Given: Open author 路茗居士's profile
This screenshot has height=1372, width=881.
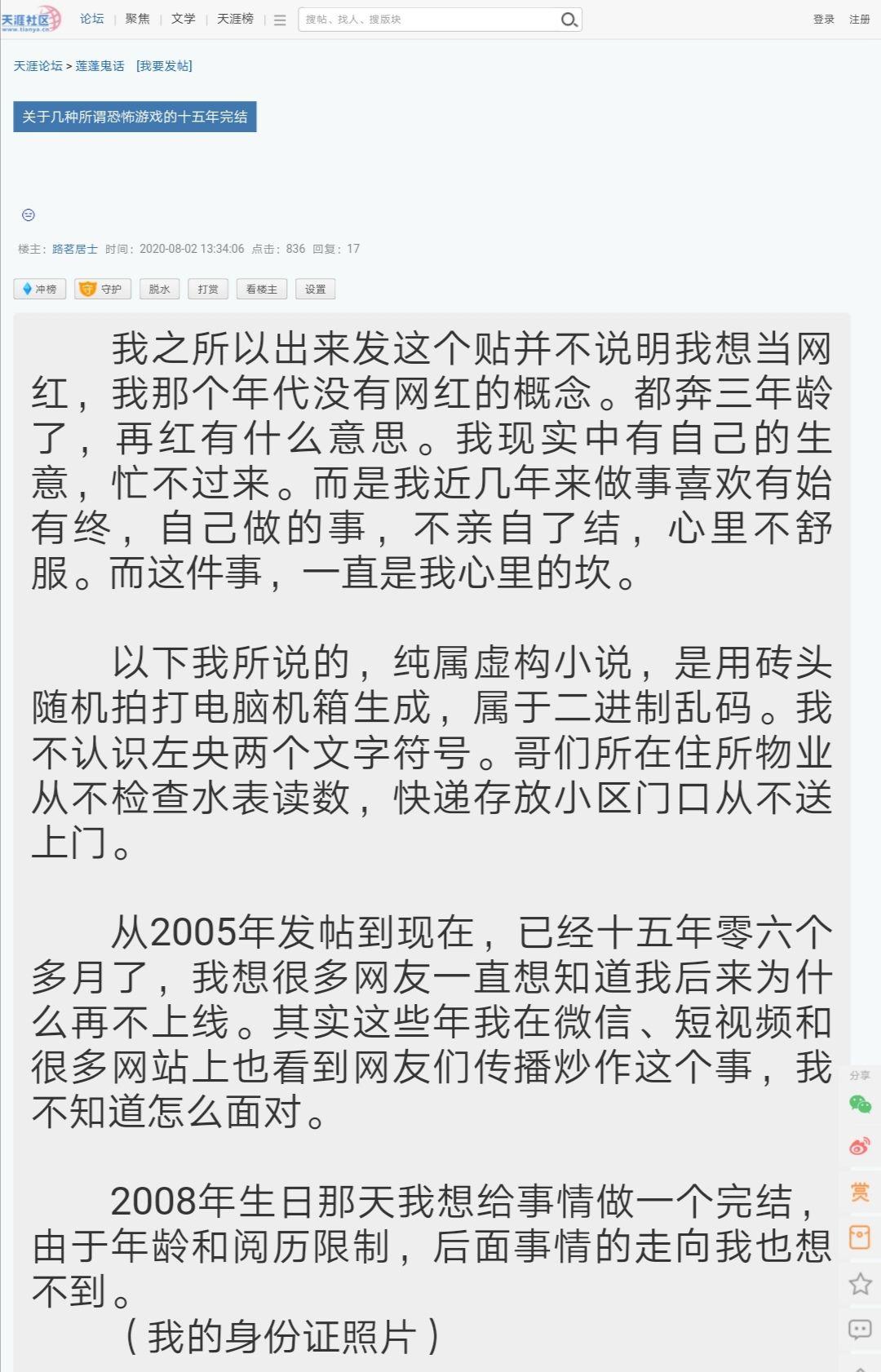Looking at the screenshot, I should [x=74, y=249].
